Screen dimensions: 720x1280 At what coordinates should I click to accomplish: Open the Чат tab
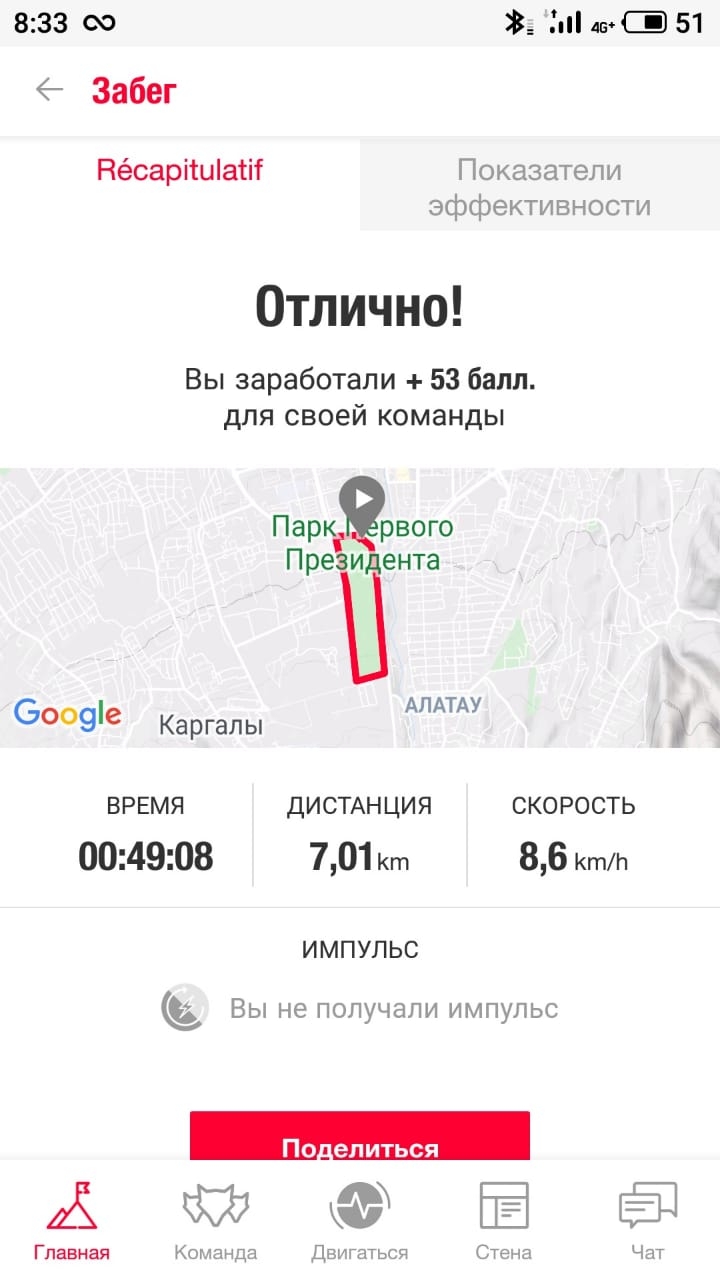tap(648, 1220)
